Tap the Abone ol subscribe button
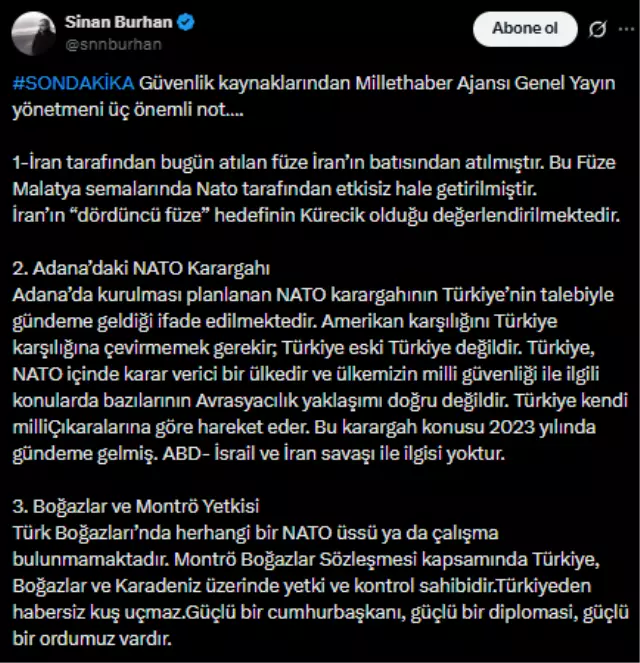640x663 pixels. tap(524, 29)
